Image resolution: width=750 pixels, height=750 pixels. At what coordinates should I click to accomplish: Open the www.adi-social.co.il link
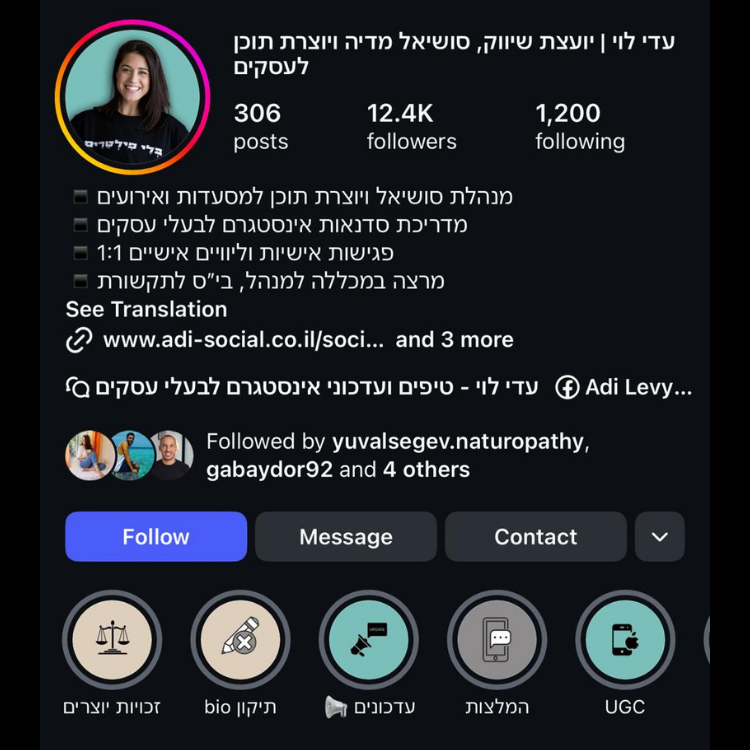[243, 340]
